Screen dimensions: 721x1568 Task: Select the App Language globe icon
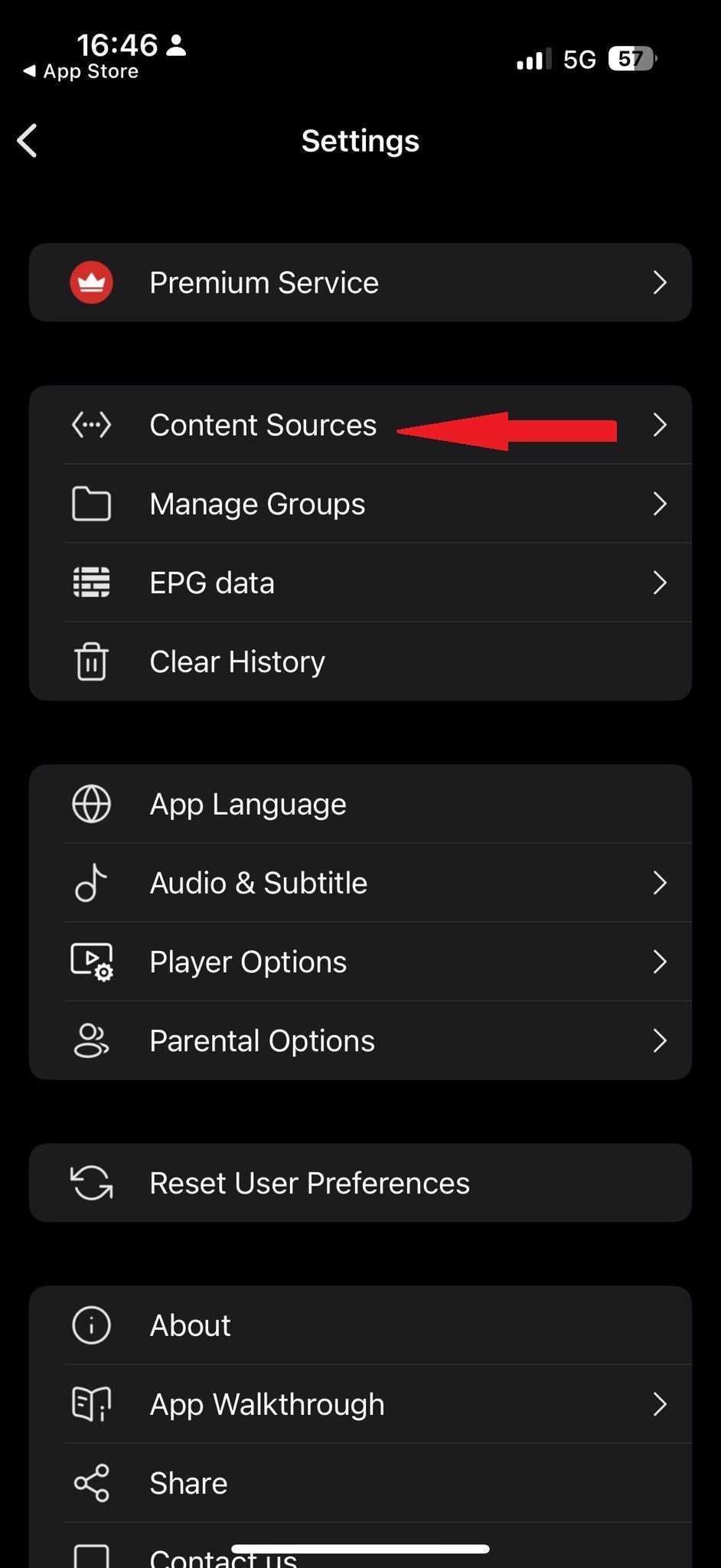point(91,803)
